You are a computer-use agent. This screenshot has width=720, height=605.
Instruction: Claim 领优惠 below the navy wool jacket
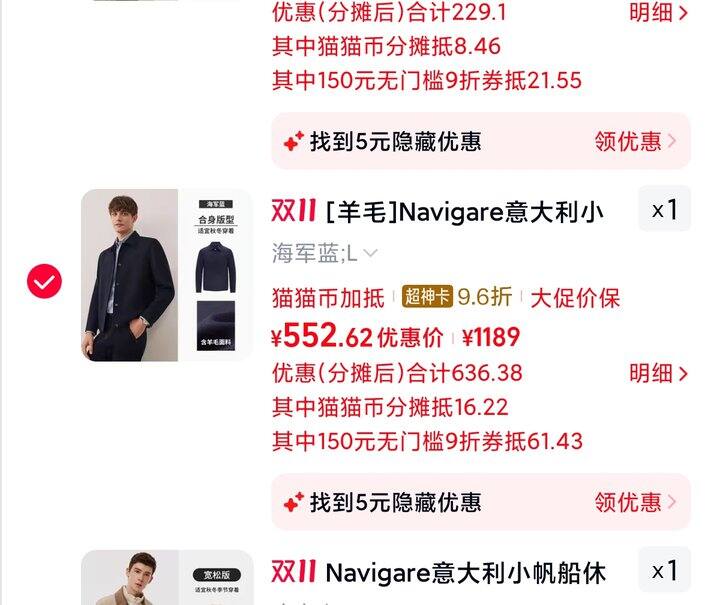click(x=635, y=502)
